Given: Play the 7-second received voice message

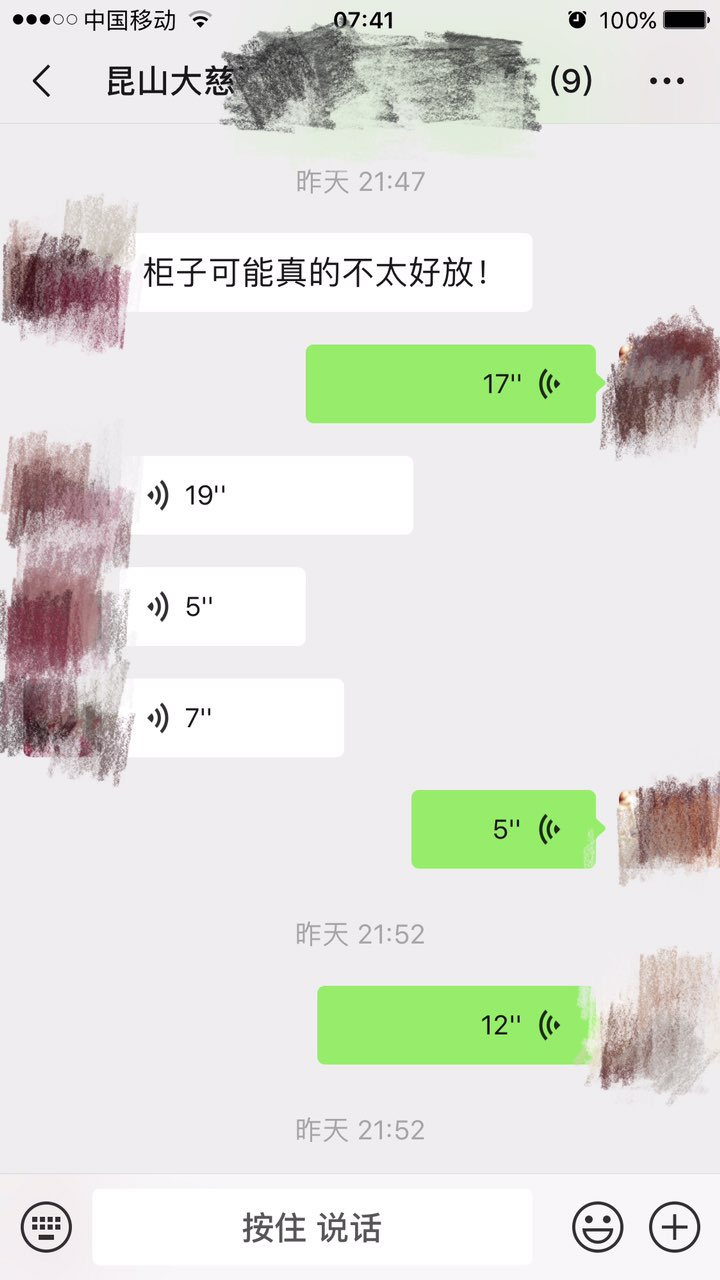Looking at the screenshot, I should [238, 718].
